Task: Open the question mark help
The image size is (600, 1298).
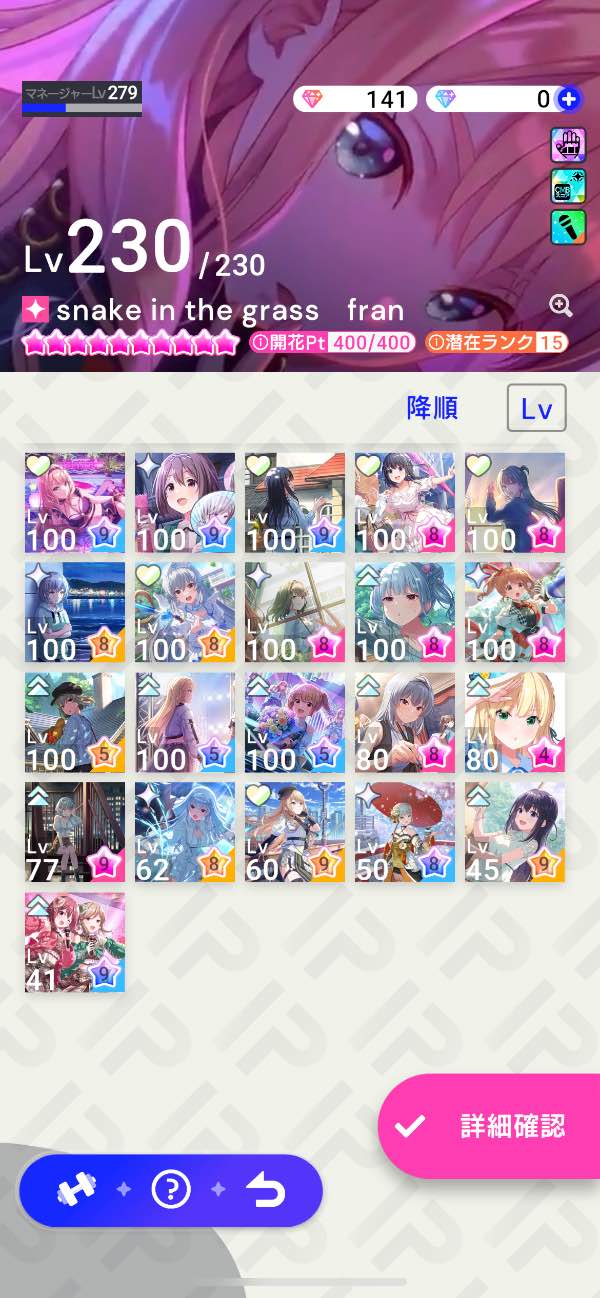Action: [171, 1190]
